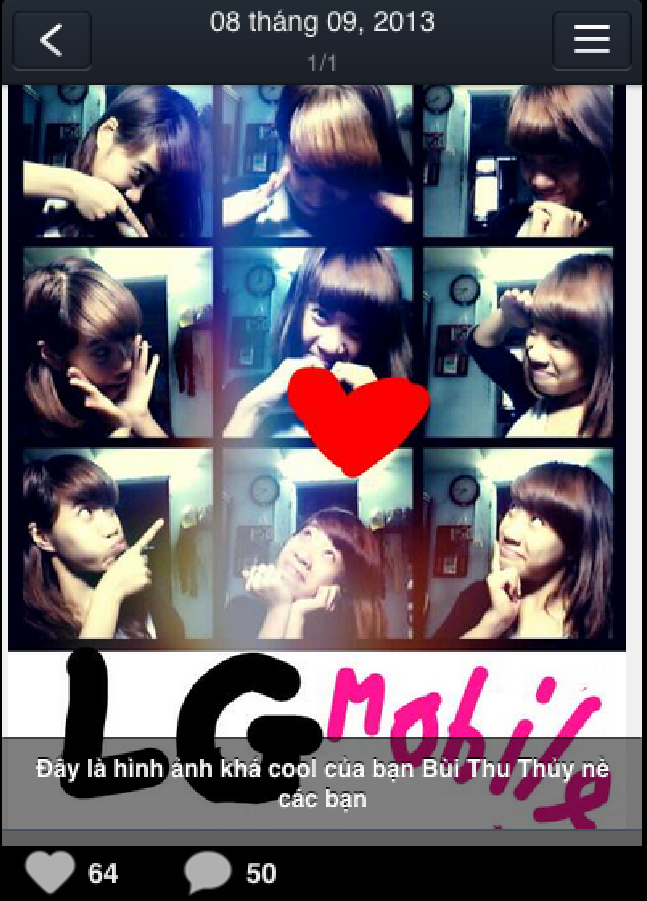Open the hamburger menu at top right
Image resolution: width=647 pixels, height=901 pixels.
pyautogui.click(x=591, y=40)
